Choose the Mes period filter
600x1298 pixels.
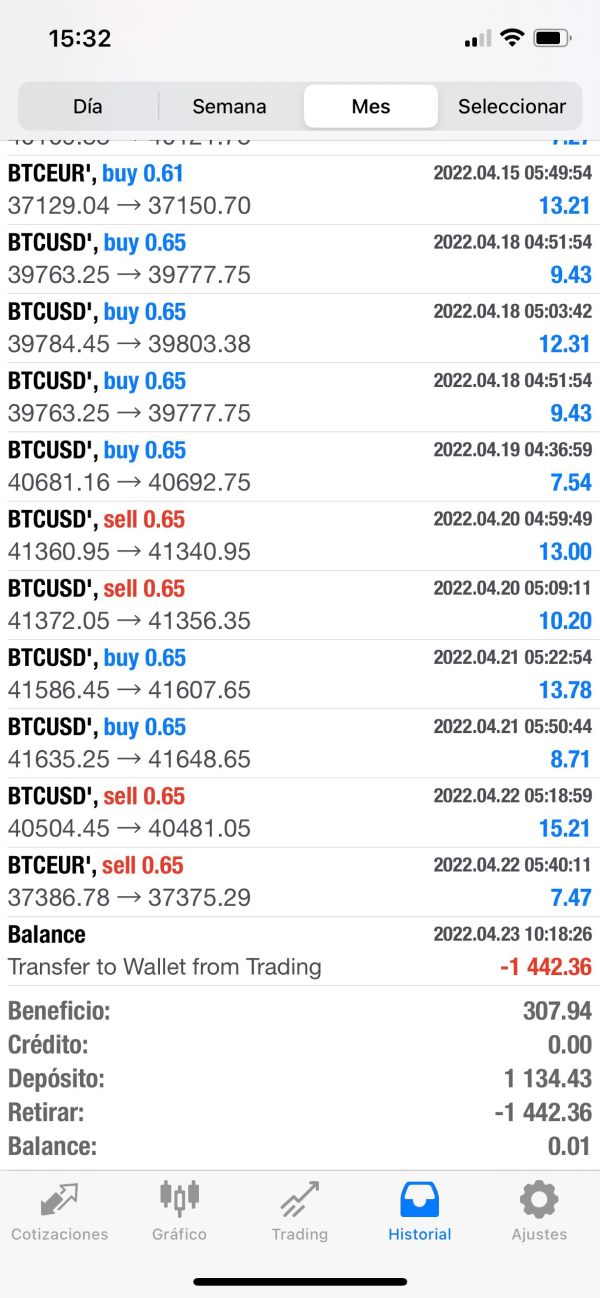coord(371,106)
